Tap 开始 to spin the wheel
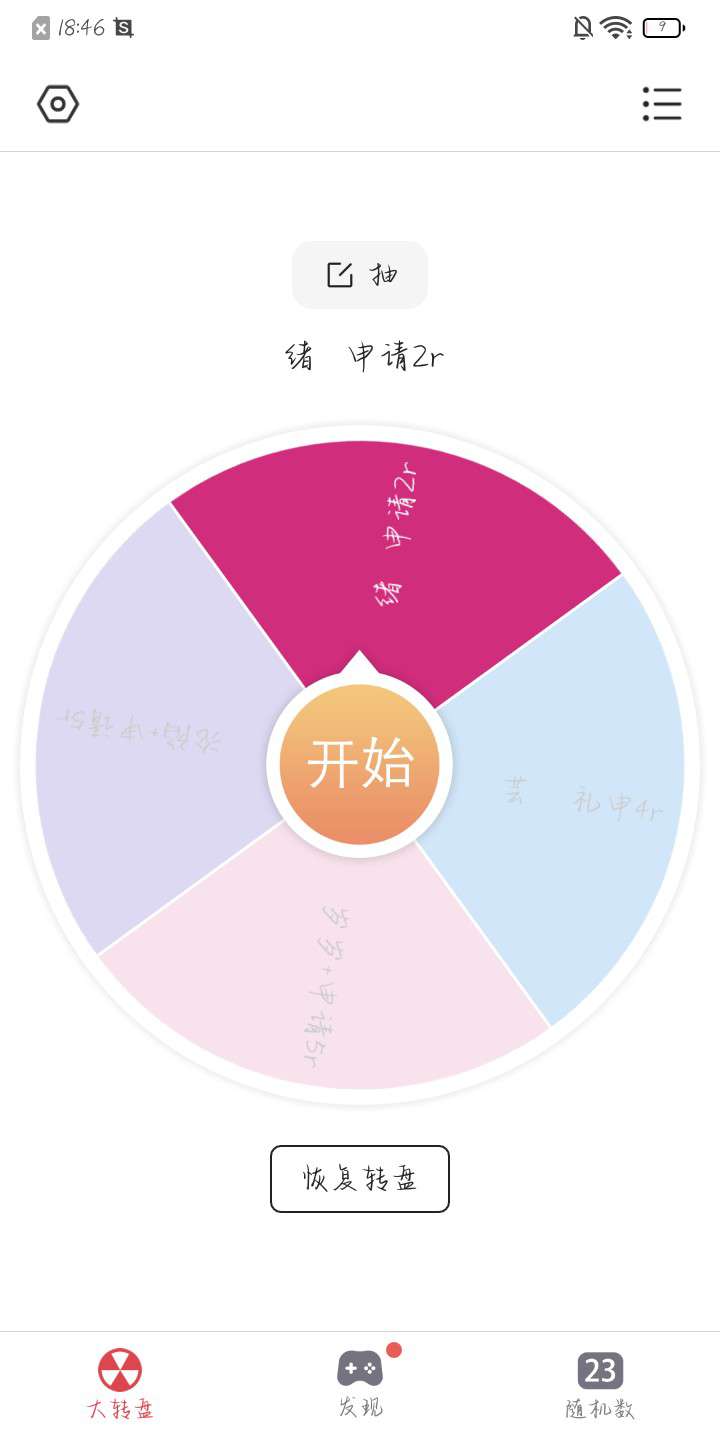720x1436 pixels. click(x=360, y=765)
